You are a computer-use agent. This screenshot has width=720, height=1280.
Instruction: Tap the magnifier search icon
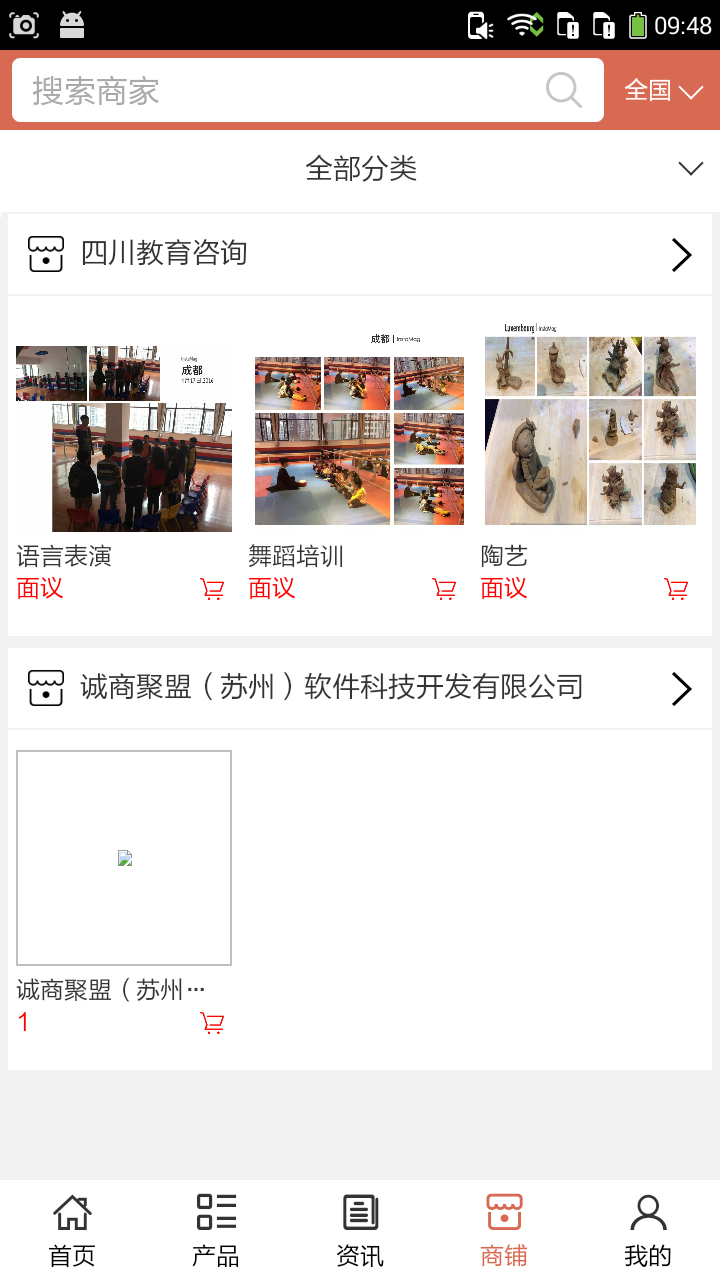tap(564, 90)
